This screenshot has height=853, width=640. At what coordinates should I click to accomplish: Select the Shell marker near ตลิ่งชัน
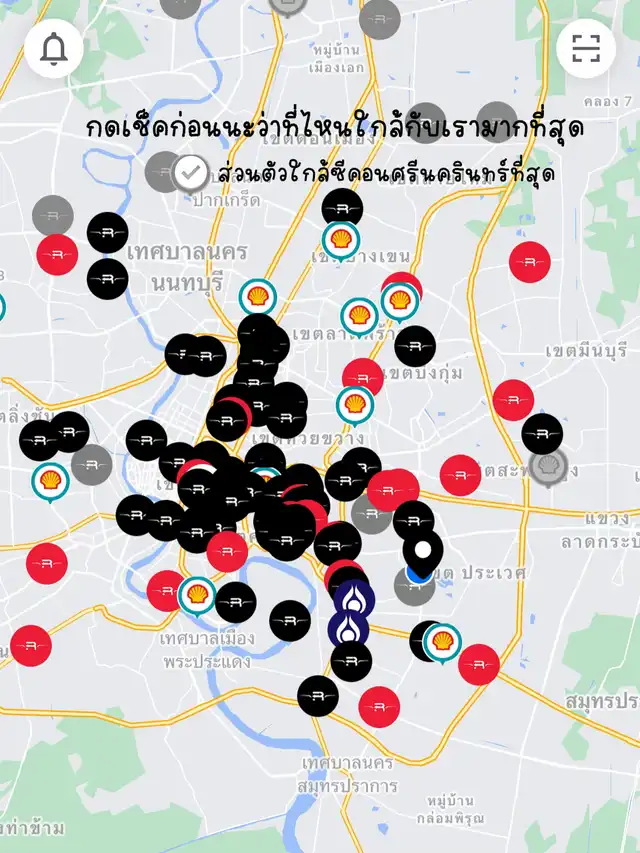coord(50,481)
